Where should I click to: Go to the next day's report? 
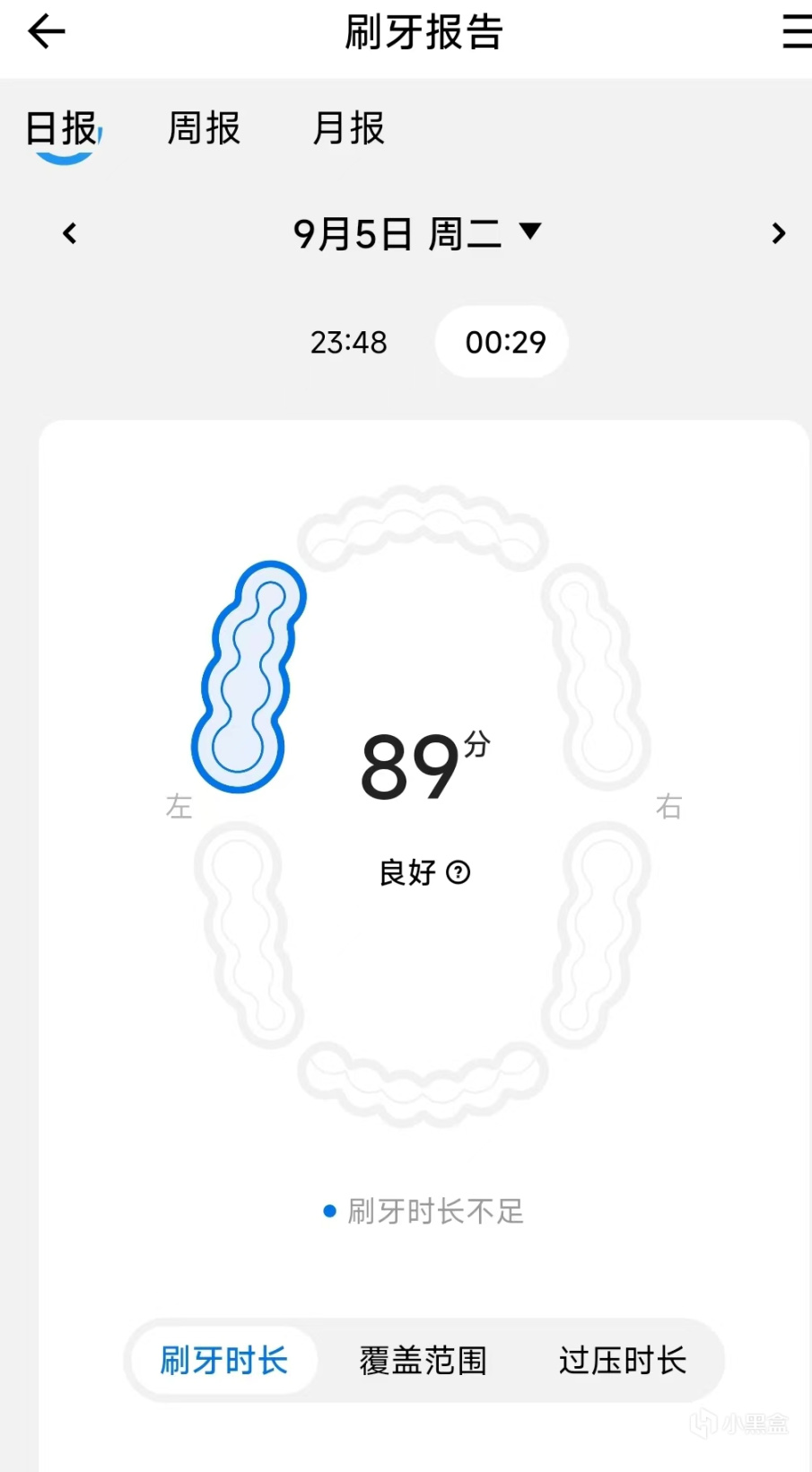(778, 234)
